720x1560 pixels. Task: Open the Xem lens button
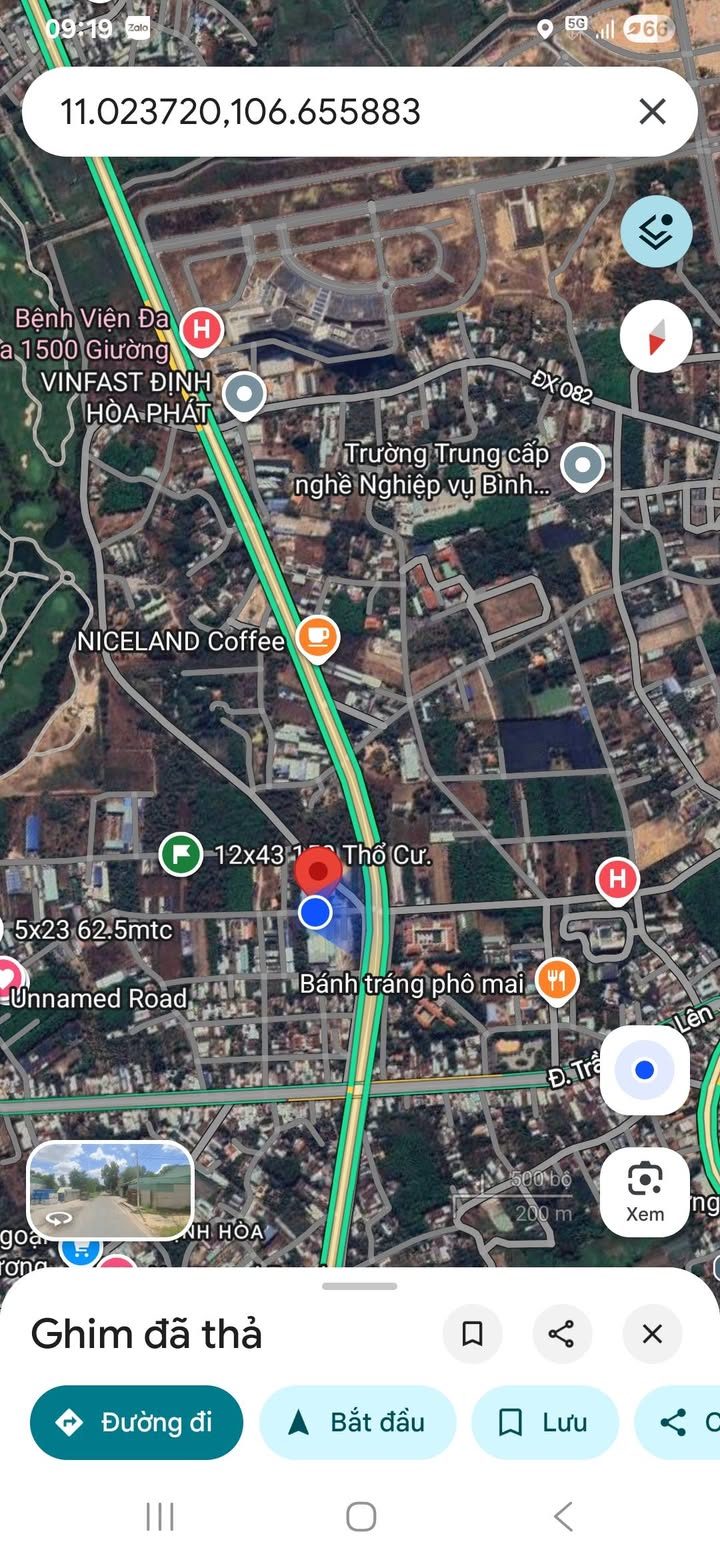click(x=644, y=1191)
